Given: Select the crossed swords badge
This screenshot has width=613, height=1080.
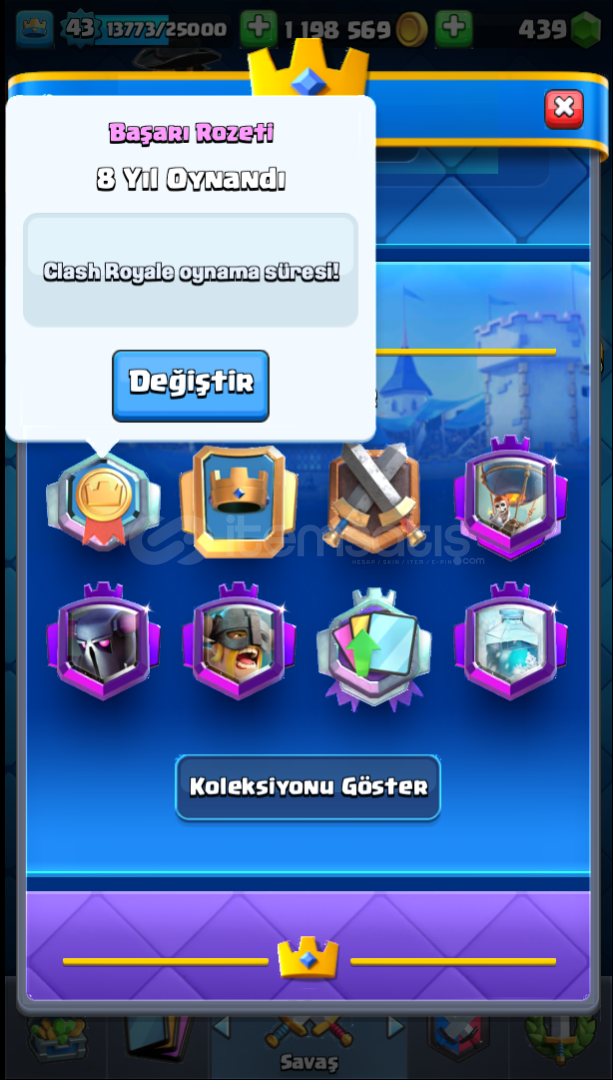Looking at the screenshot, I should [x=374, y=496].
